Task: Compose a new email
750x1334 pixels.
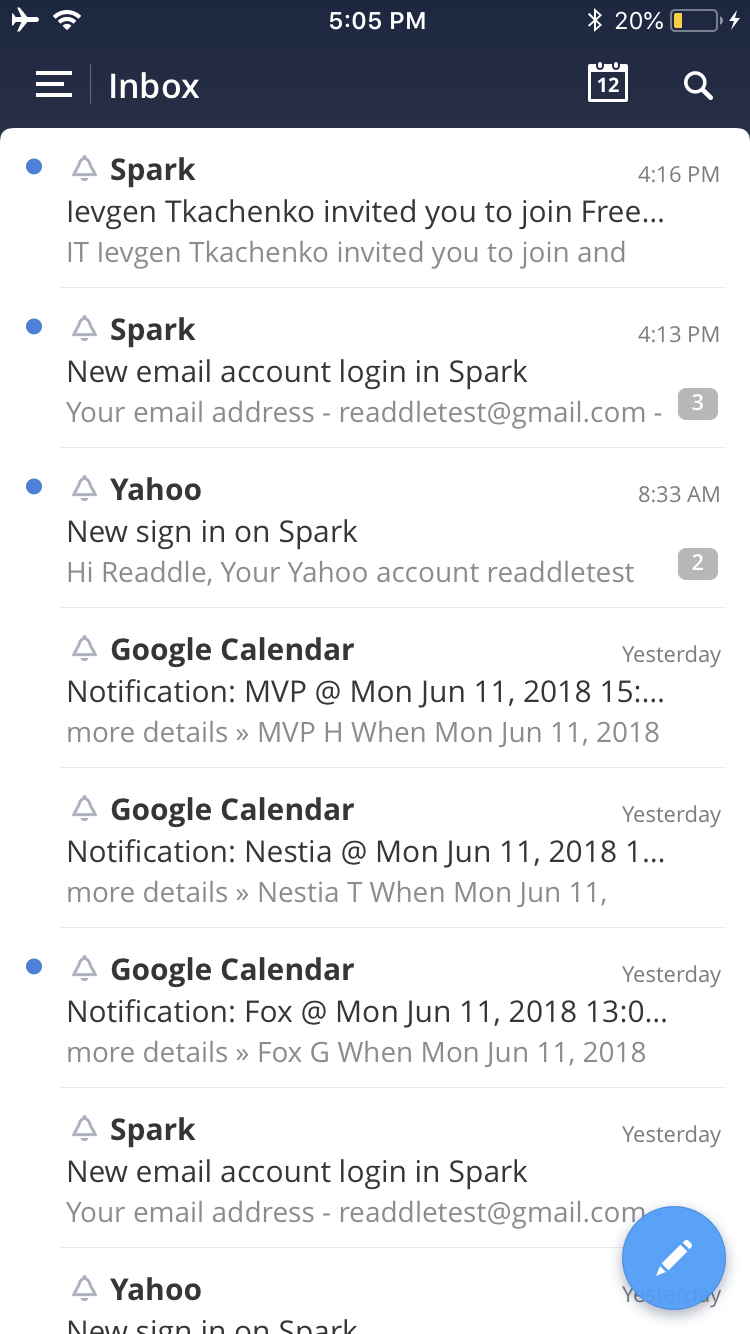Action: (x=673, y=1257)
